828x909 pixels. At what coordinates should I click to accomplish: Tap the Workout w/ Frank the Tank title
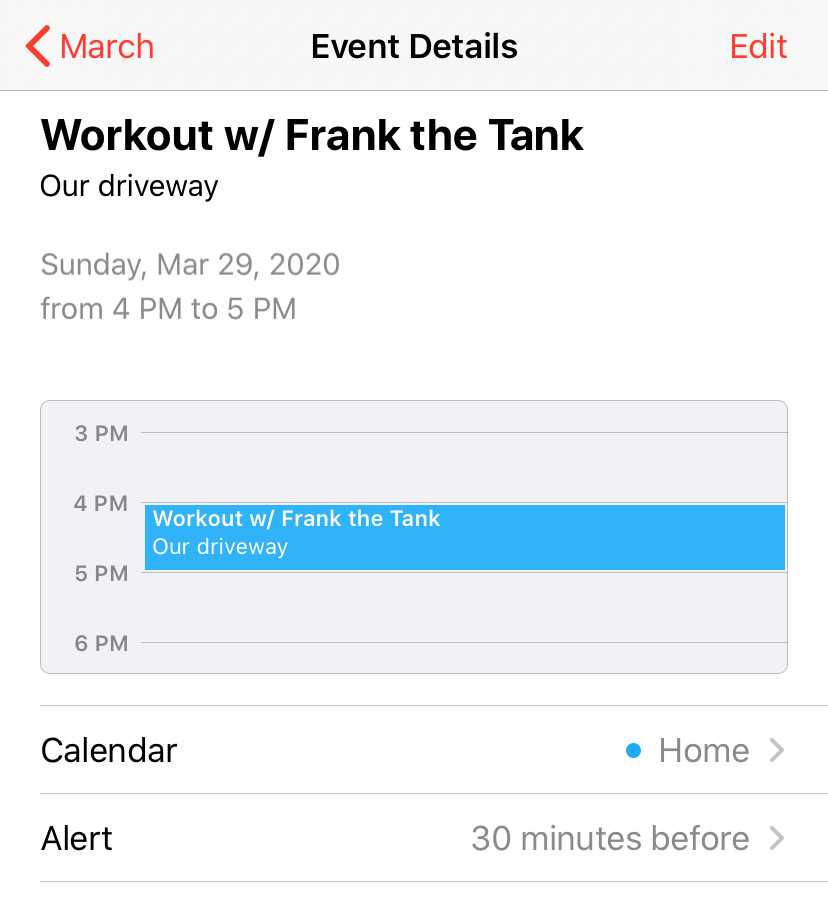pyautogui.click(x=312, y=135)
